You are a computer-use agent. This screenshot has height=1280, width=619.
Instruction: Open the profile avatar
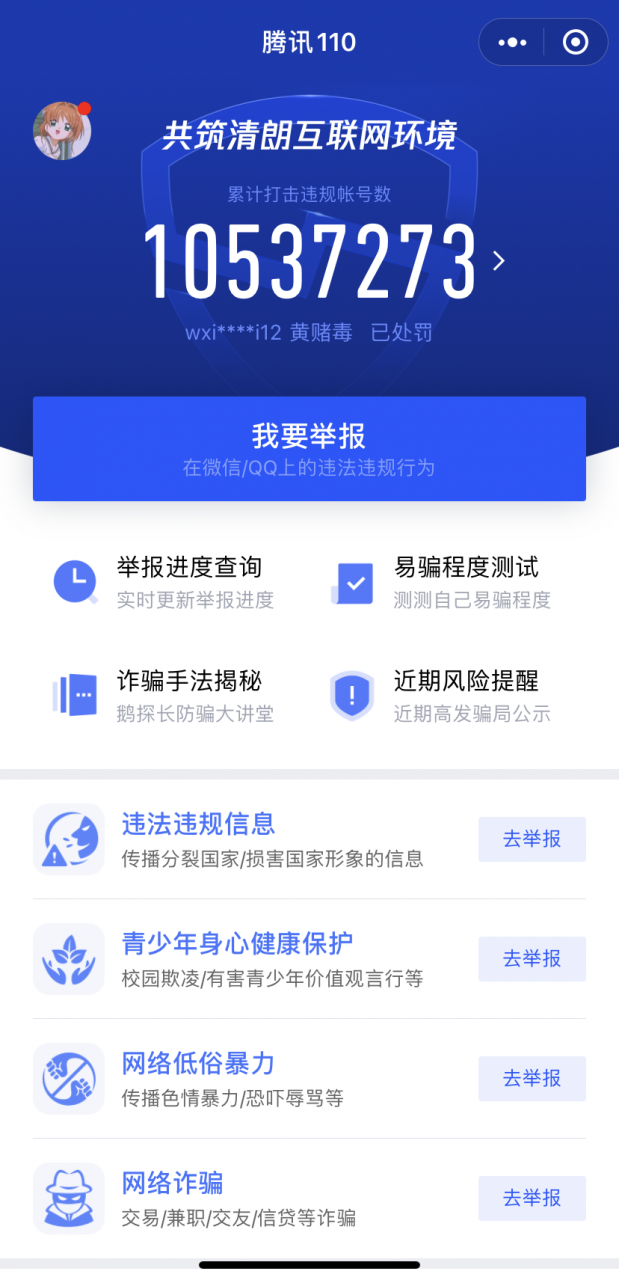62,131
